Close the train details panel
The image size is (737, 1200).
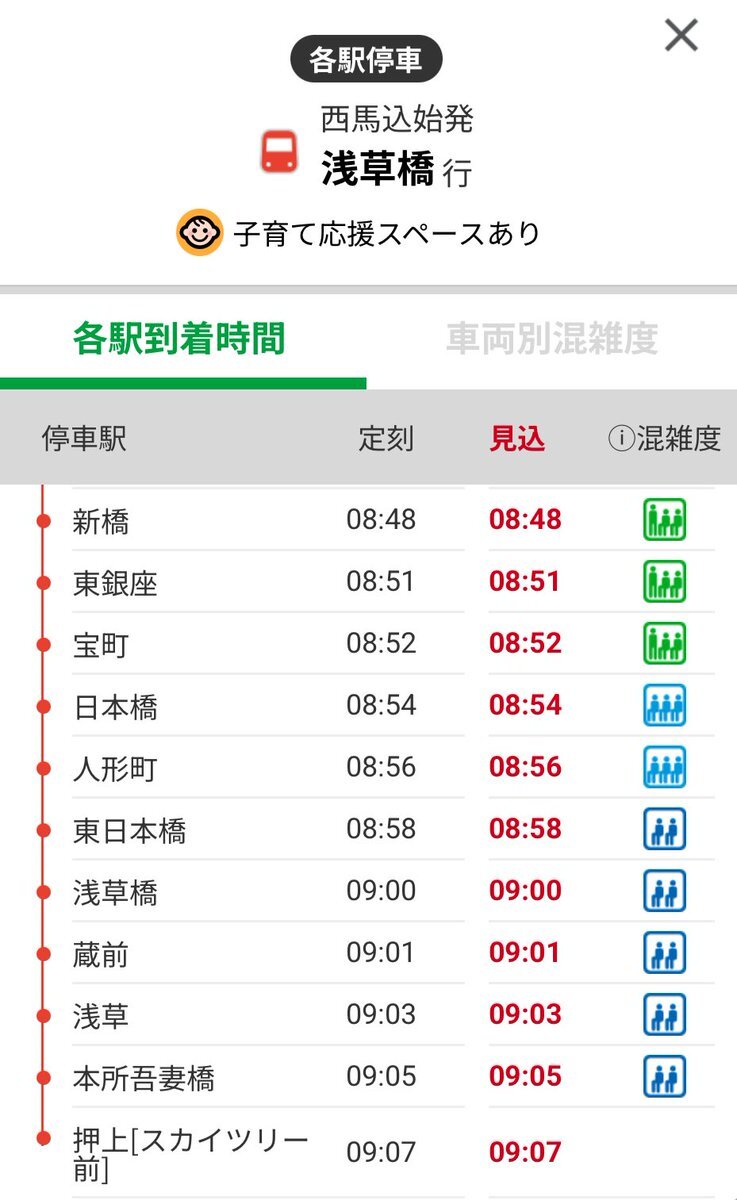click(x=681, y=36)
